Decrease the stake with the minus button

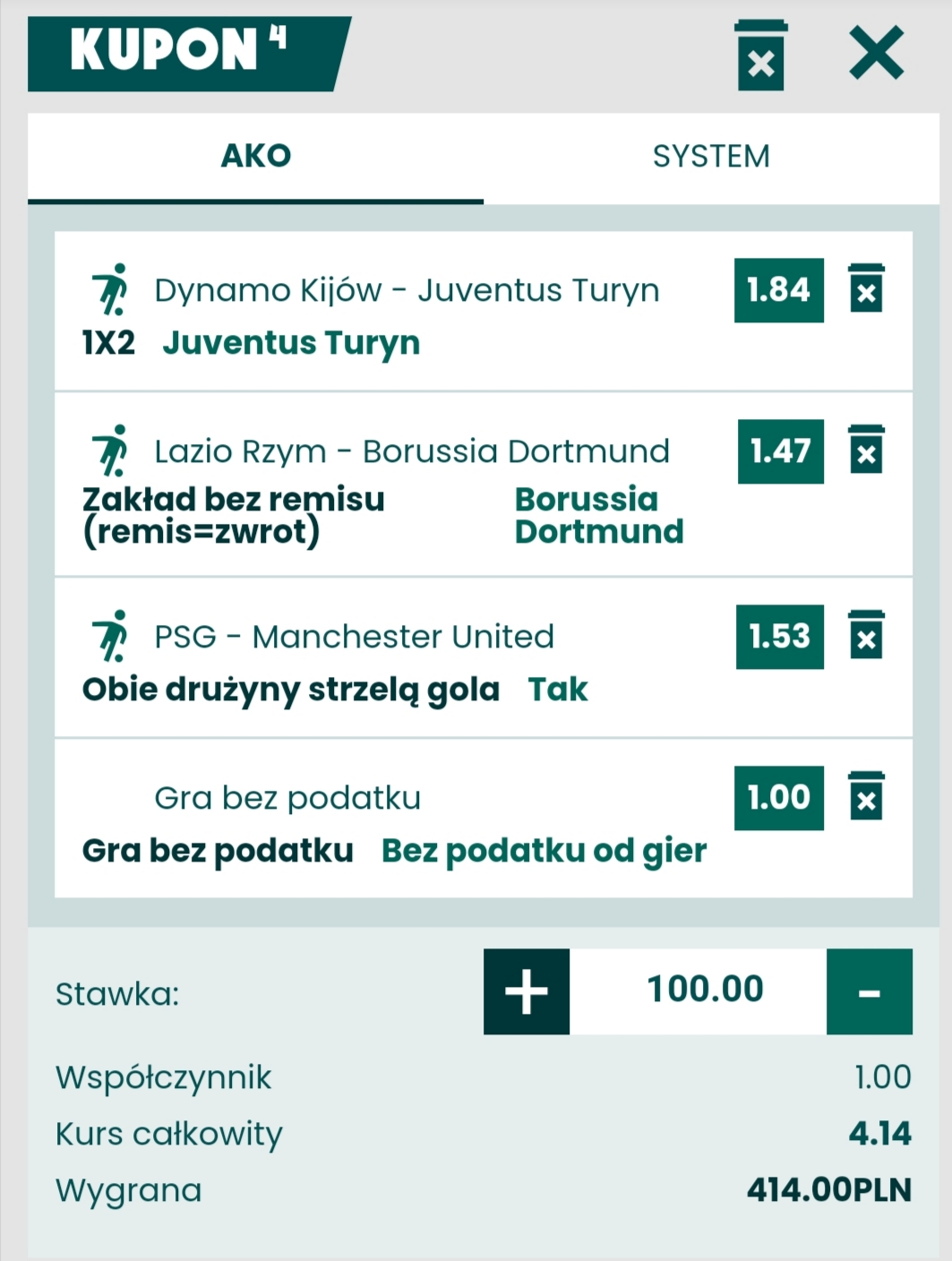(869, 991)
